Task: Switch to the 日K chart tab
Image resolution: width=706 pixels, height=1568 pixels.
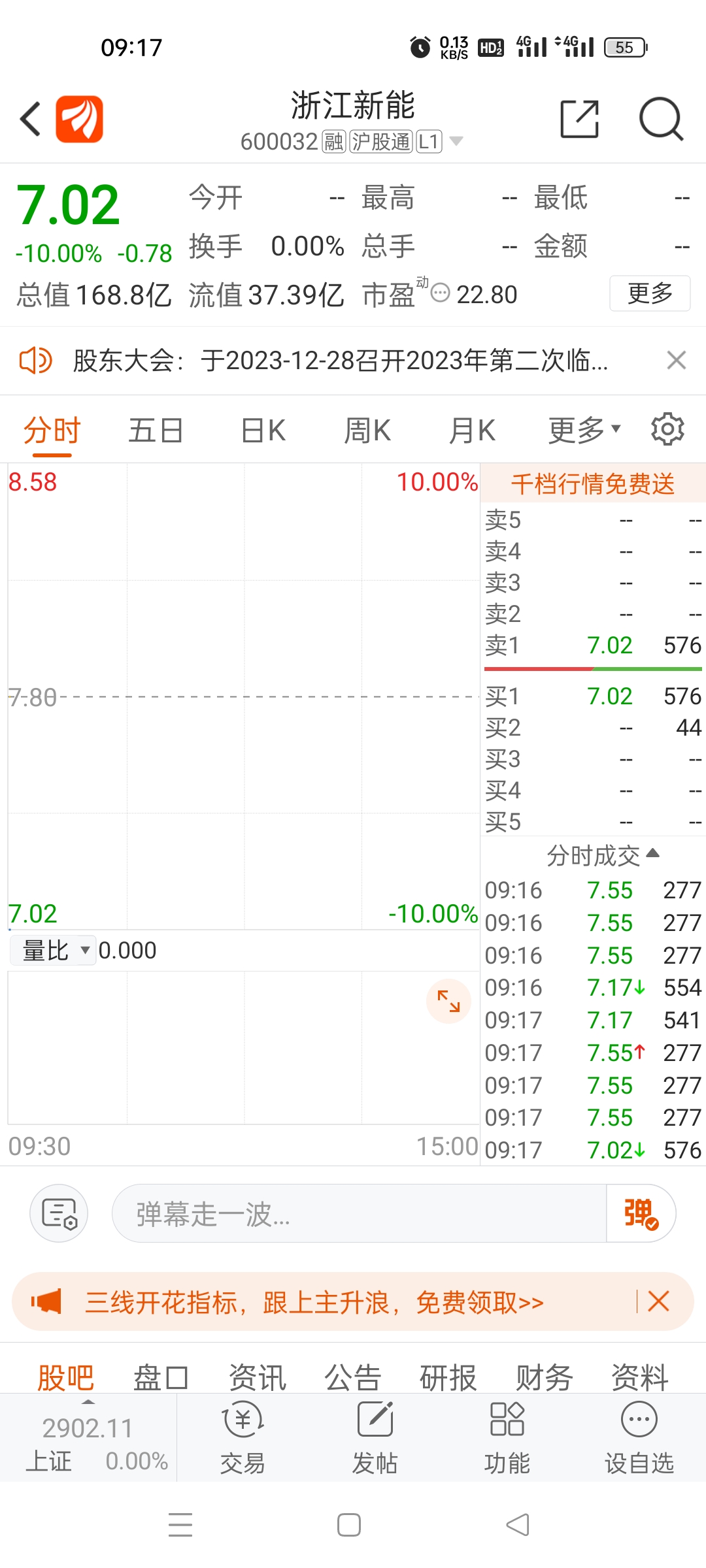Action: pos(263,431)
